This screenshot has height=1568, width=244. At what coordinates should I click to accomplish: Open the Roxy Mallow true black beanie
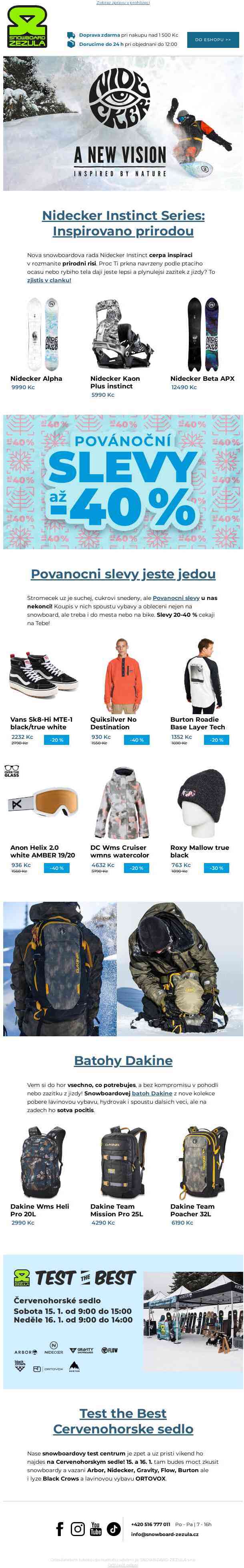pyautogui.click(x=202, y=804)
